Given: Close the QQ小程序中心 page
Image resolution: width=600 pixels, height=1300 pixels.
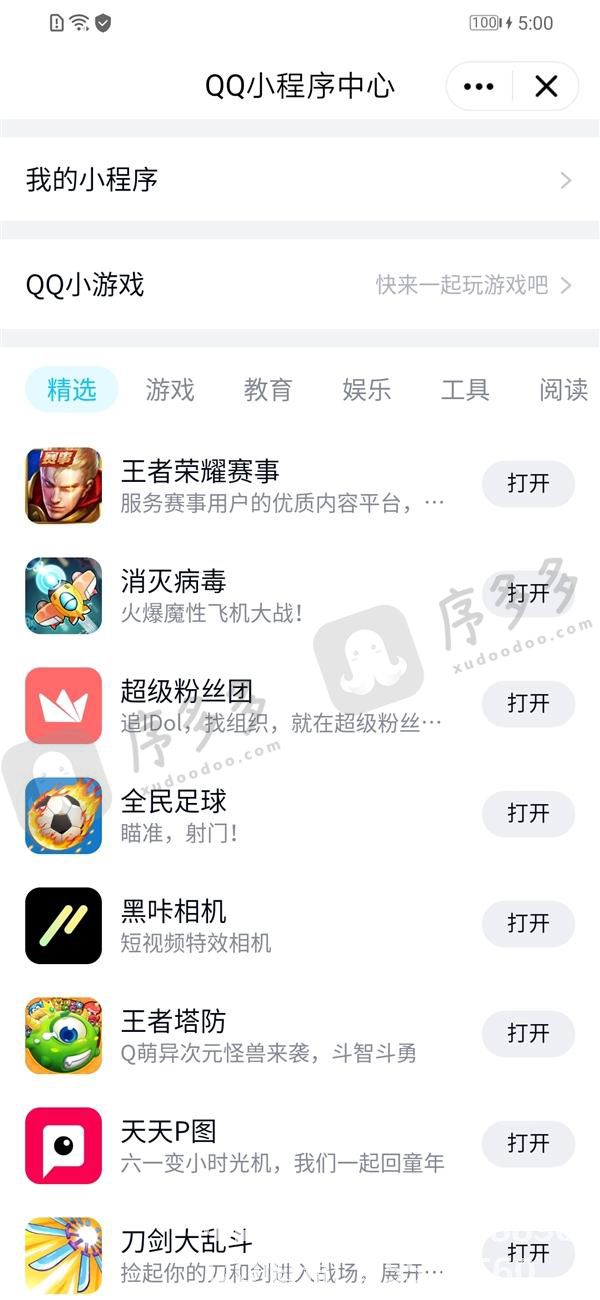Looking at the screenshot, I should (x=546, y=87).
